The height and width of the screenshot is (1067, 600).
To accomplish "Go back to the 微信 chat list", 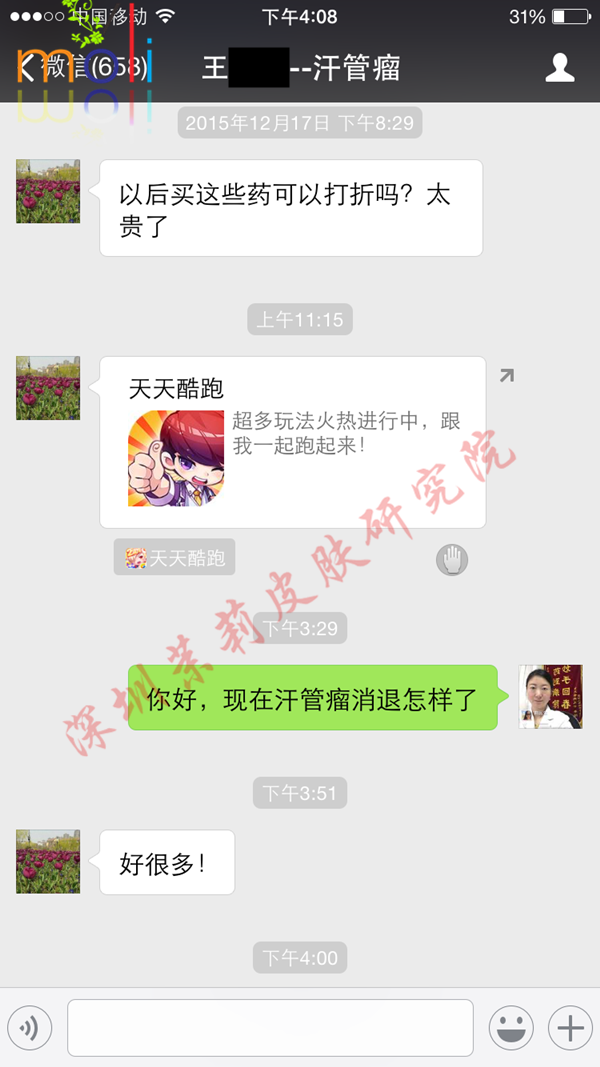I will click(x=80, y=68).
